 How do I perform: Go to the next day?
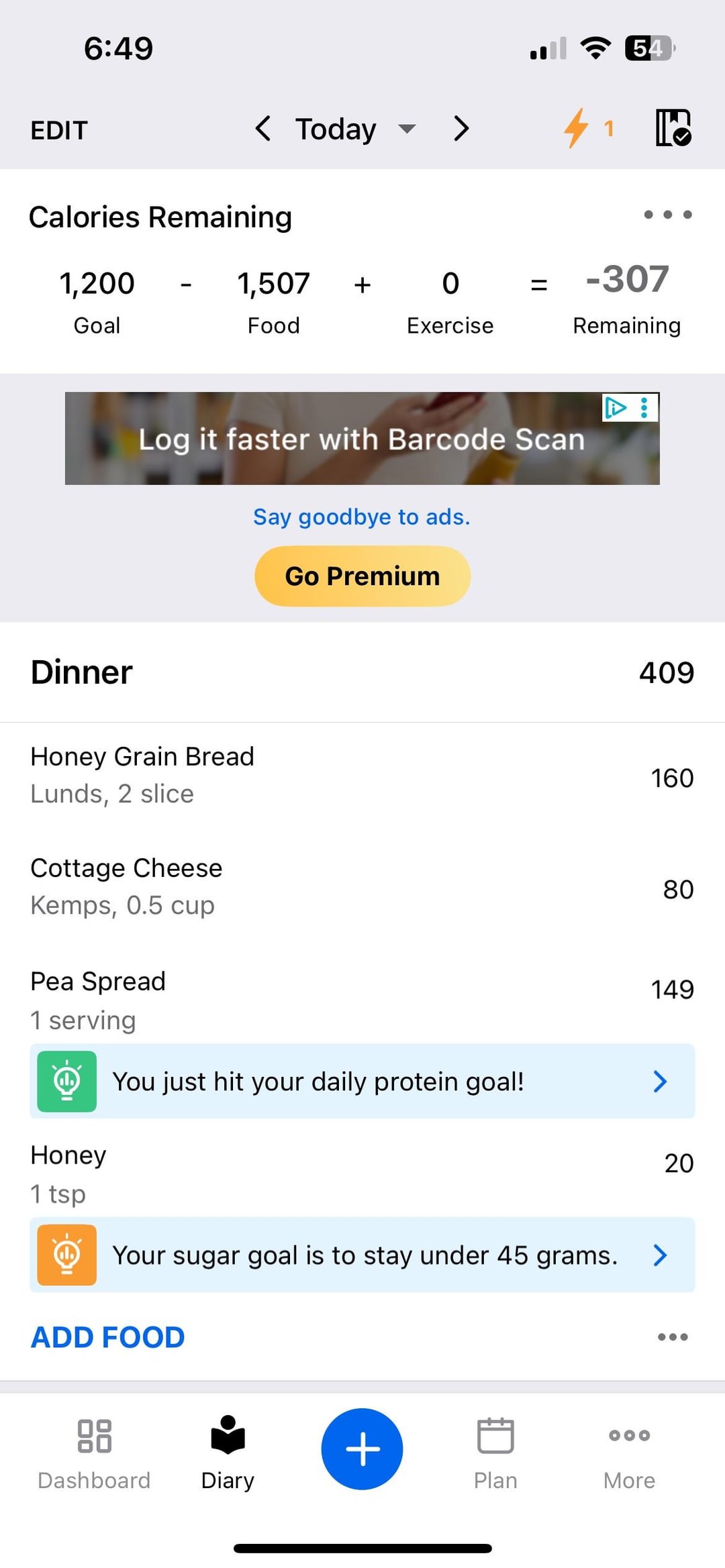(461, 128)
